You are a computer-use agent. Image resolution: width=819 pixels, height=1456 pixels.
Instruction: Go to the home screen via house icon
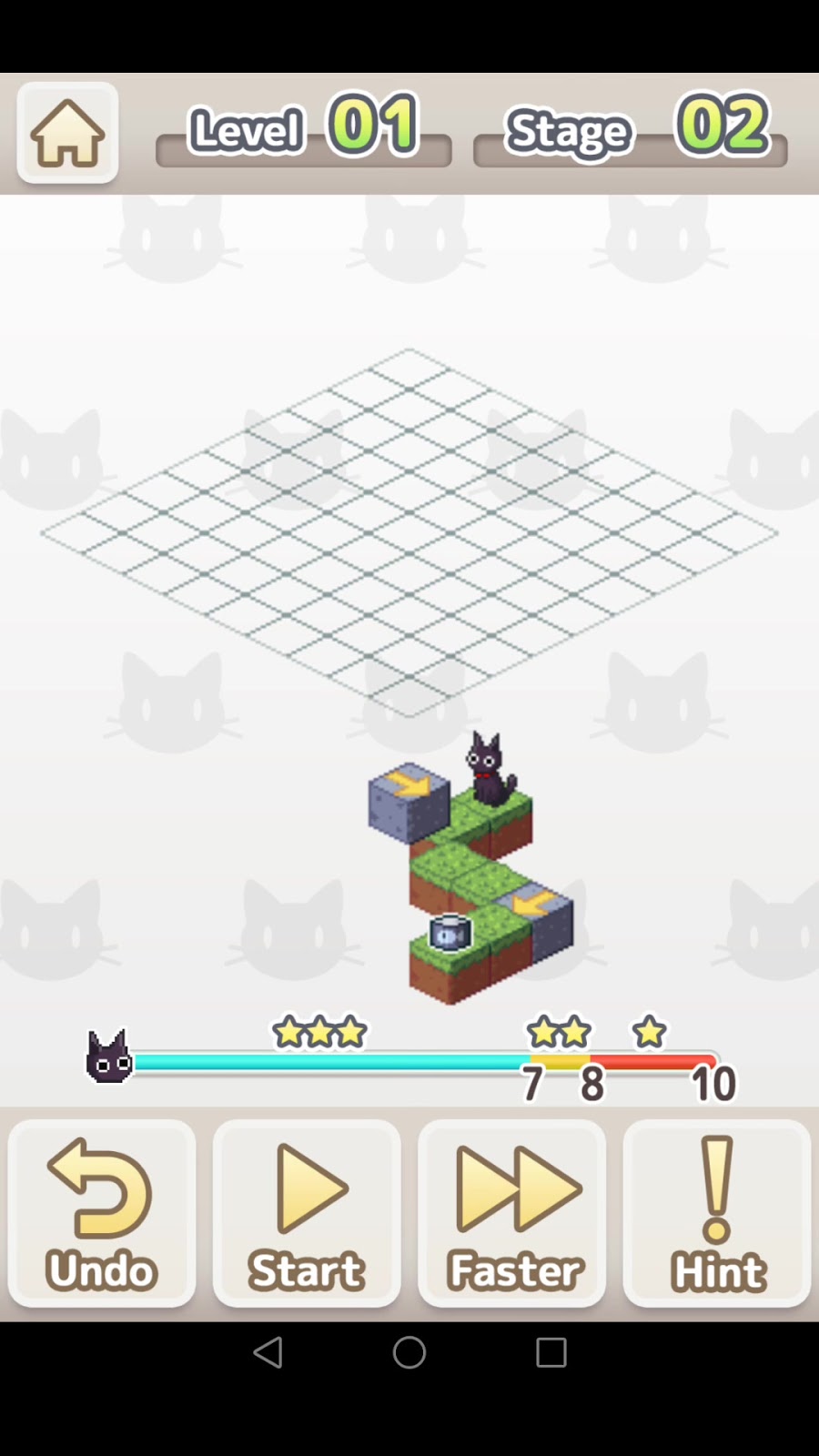coord(67,133)
